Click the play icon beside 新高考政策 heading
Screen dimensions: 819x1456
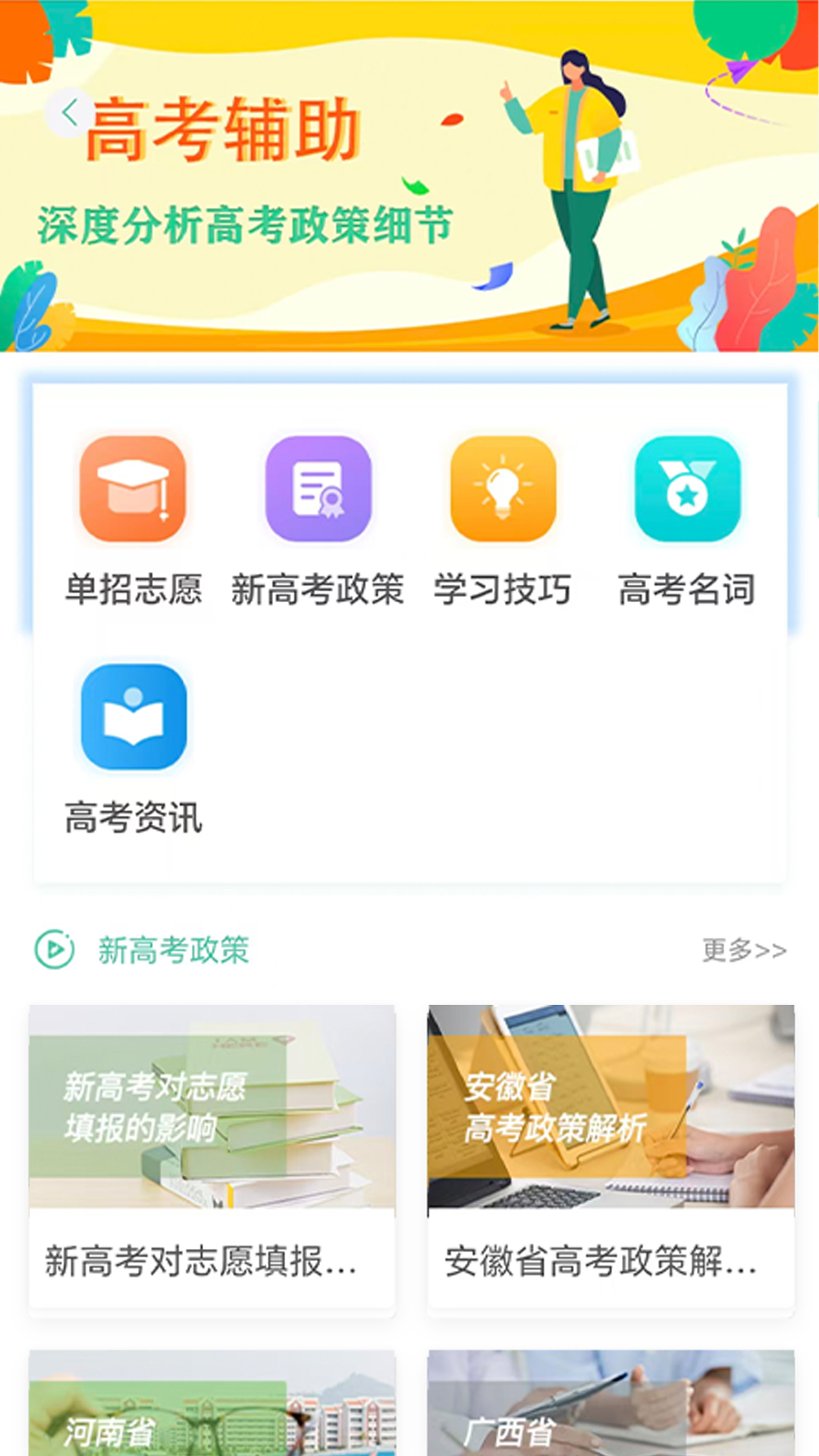[53, 947]
